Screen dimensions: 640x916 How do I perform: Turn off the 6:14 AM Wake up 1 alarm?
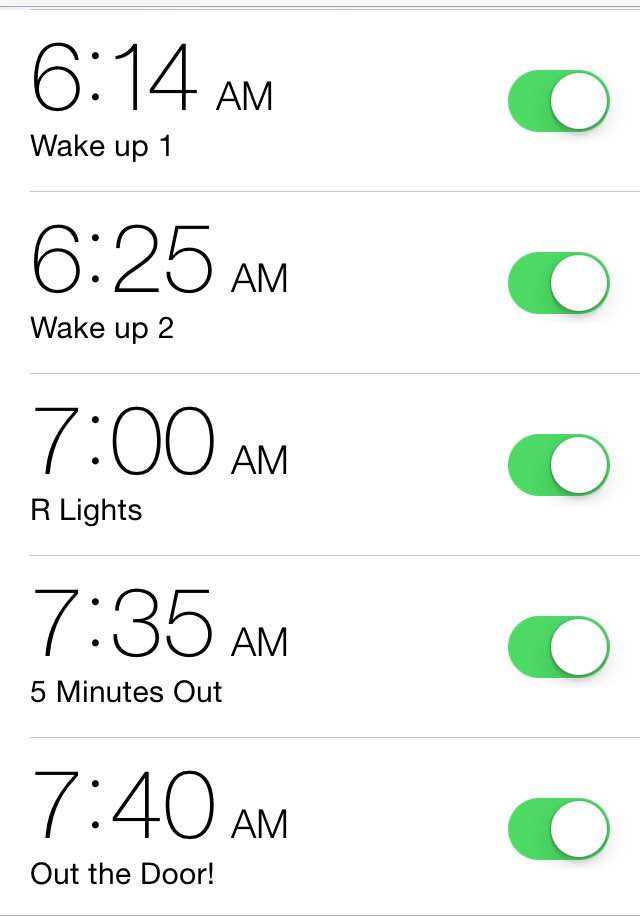click(x=559, y=102)
